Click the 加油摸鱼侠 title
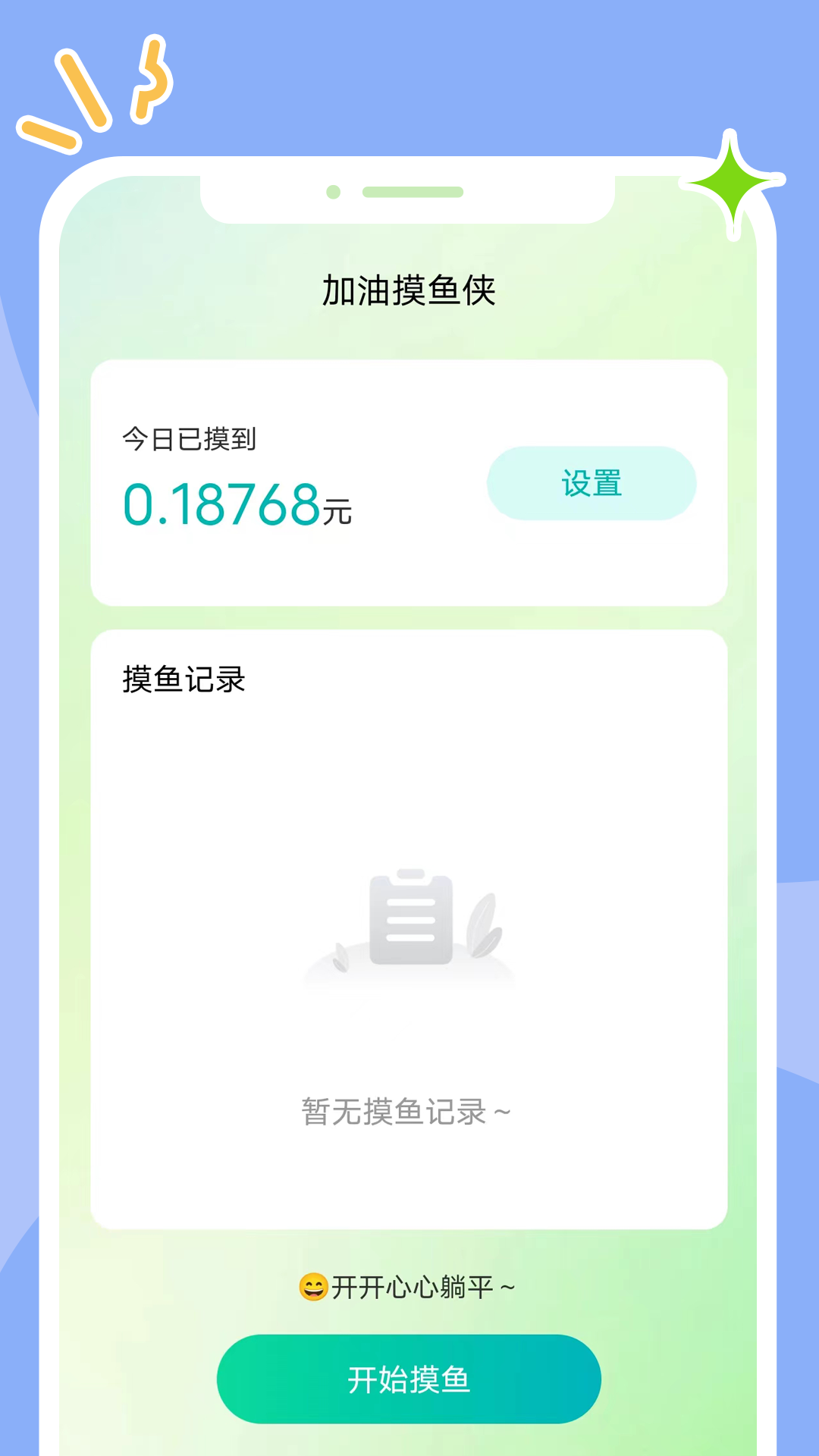Image resolution: width=819 pixels, height=1456 pixels. 409,290
